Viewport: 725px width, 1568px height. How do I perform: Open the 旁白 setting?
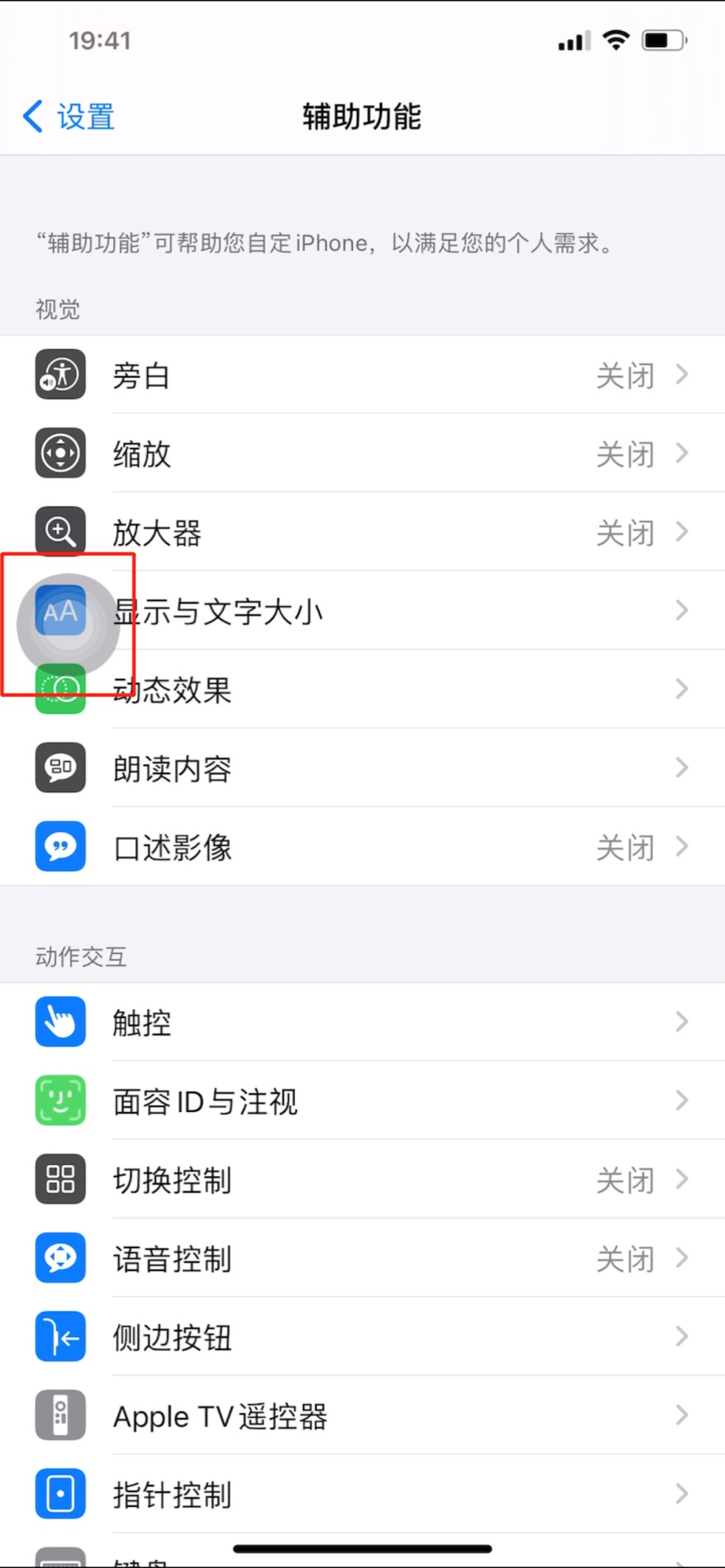[362, 375]
